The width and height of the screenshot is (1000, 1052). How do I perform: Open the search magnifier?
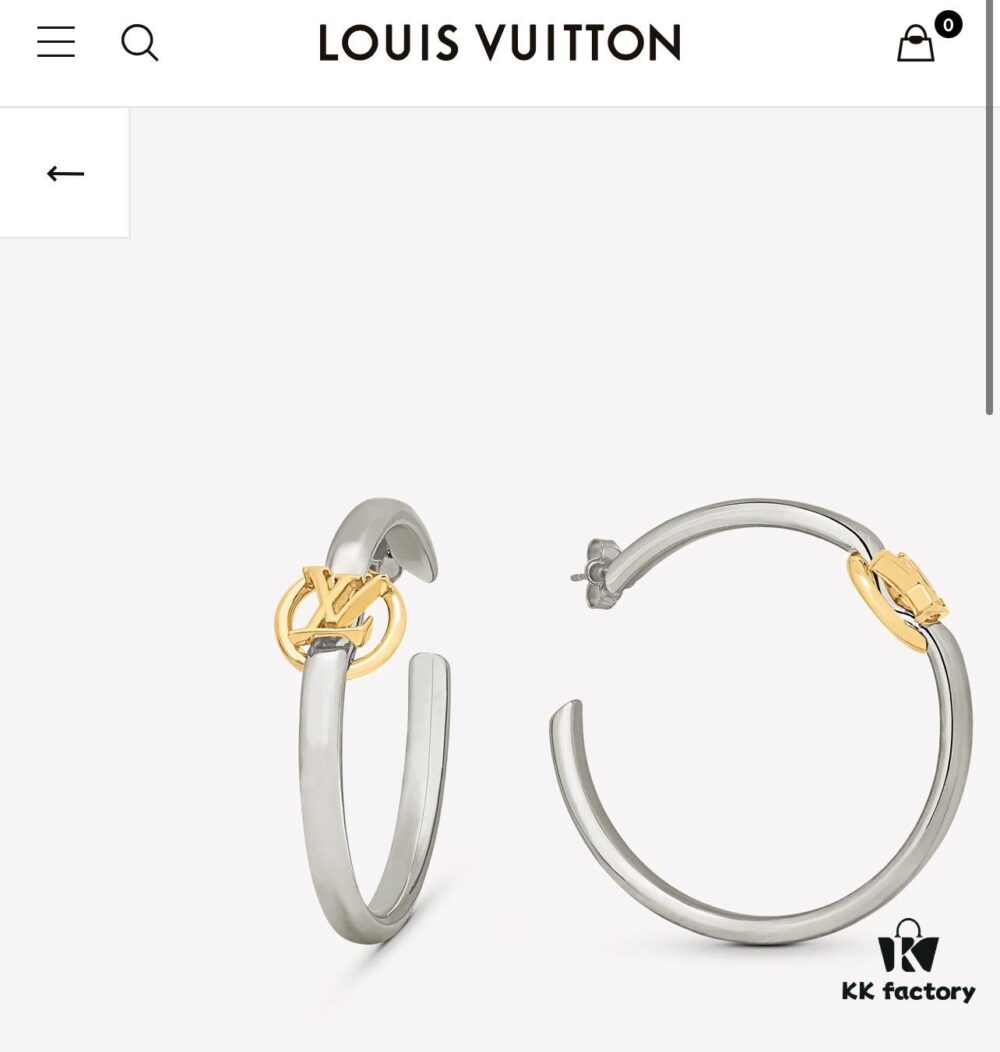[139, 43]
